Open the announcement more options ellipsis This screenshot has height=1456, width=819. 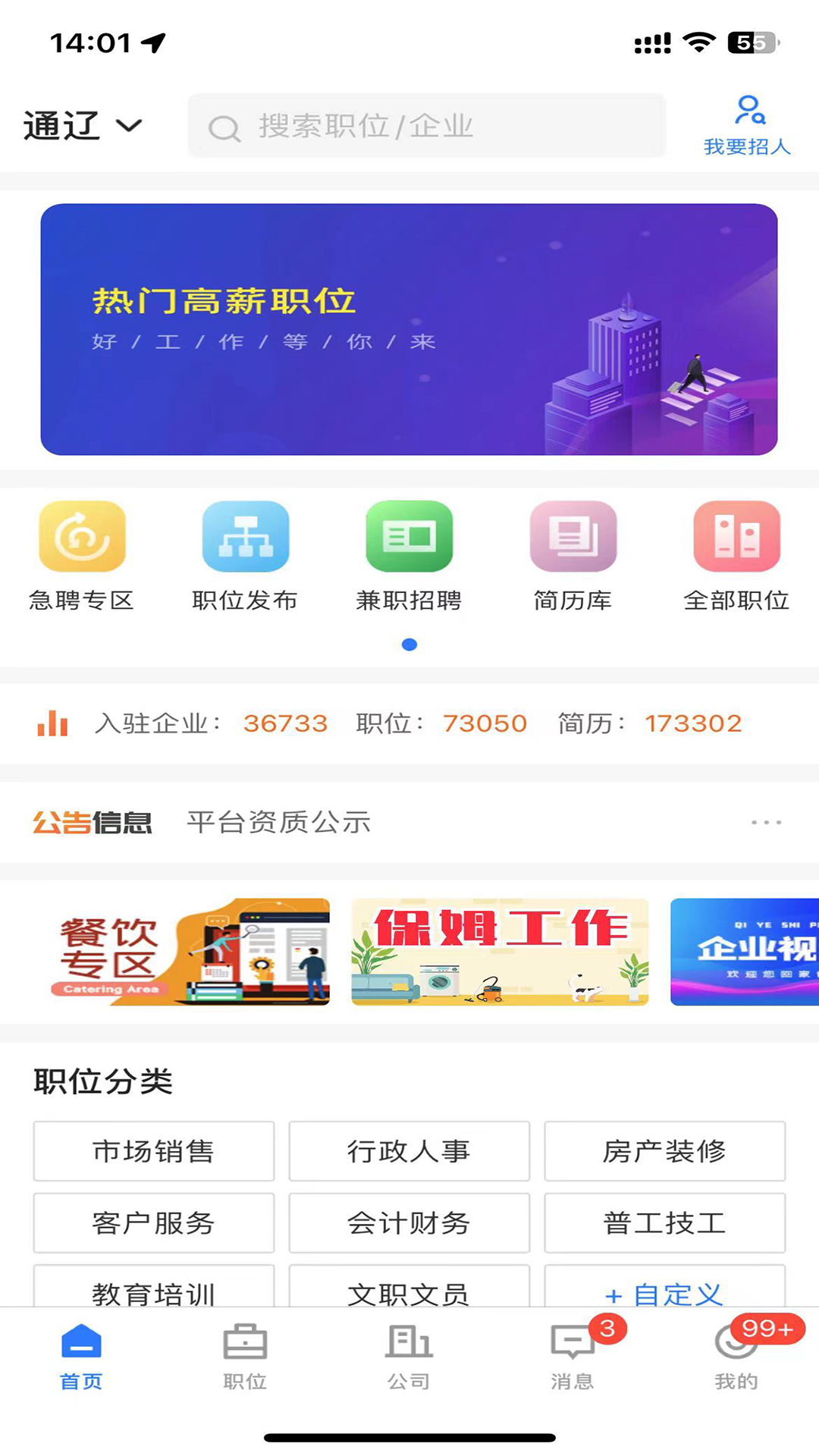(x=767, y=822)
